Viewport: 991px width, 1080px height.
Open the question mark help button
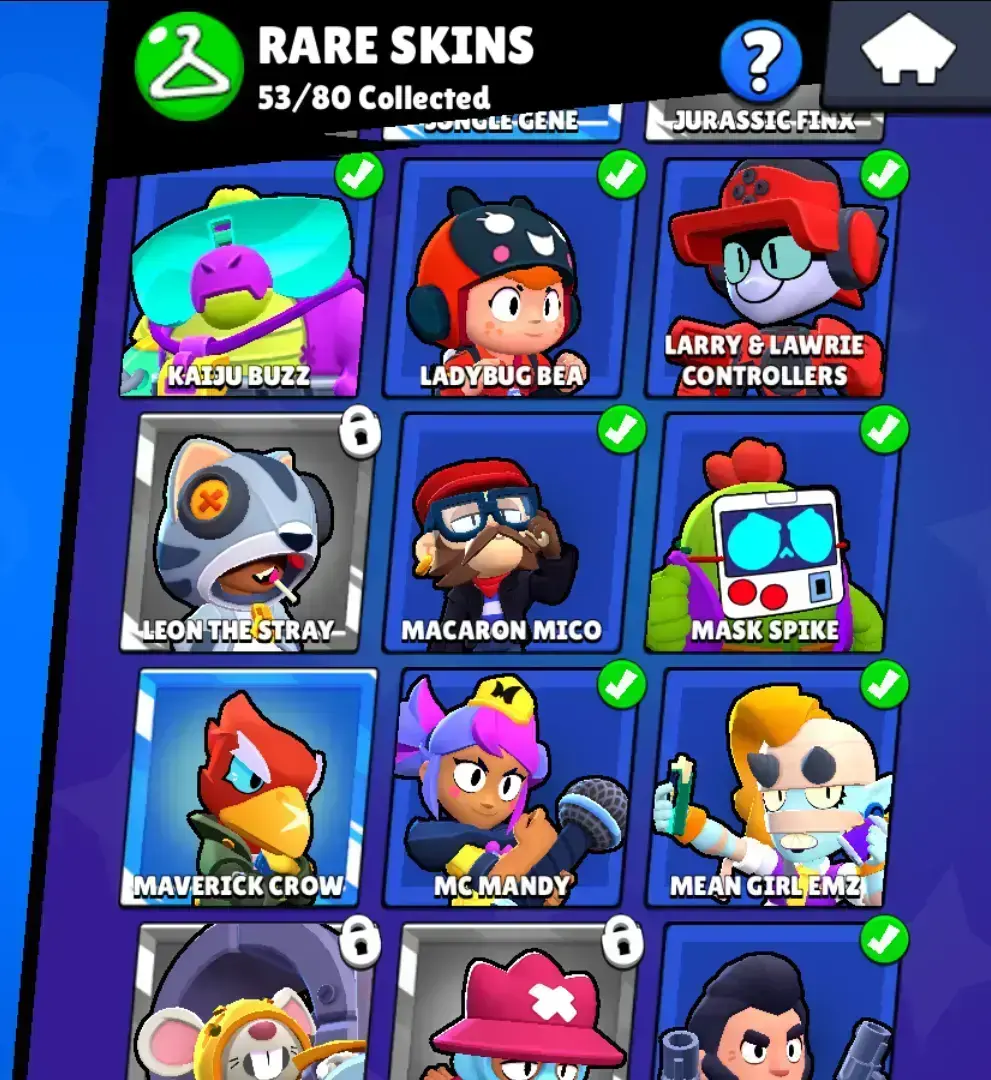pos(761,61)
